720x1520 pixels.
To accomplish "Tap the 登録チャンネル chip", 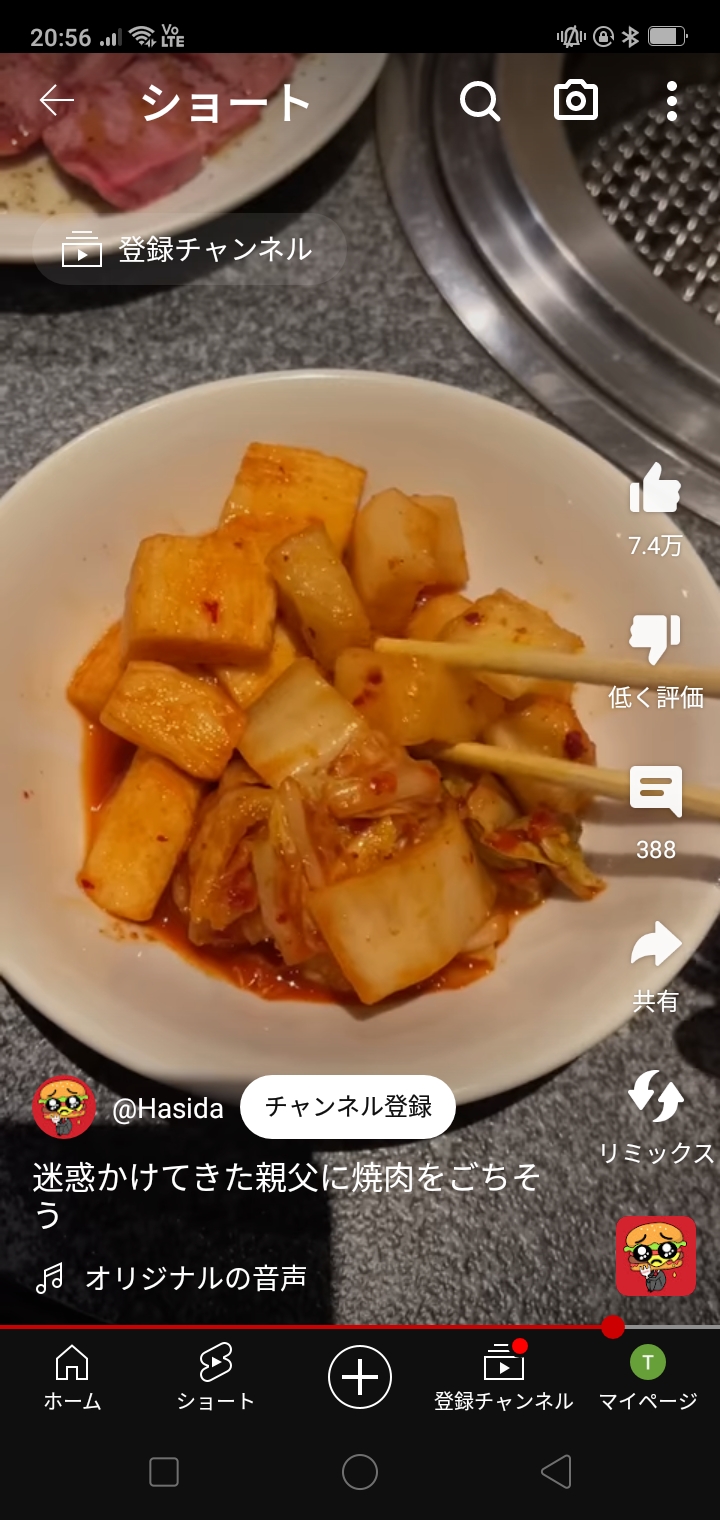I will (190, 249).
